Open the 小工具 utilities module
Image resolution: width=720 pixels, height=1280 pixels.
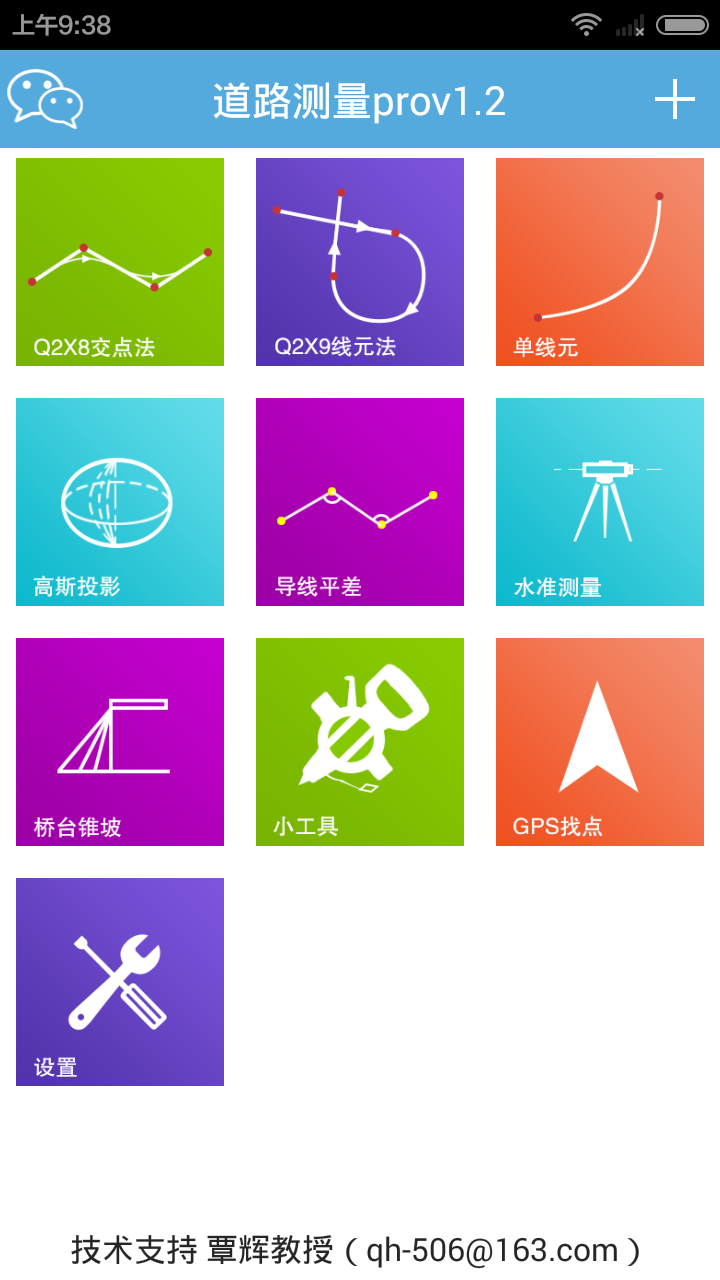[x=359, y=741]
